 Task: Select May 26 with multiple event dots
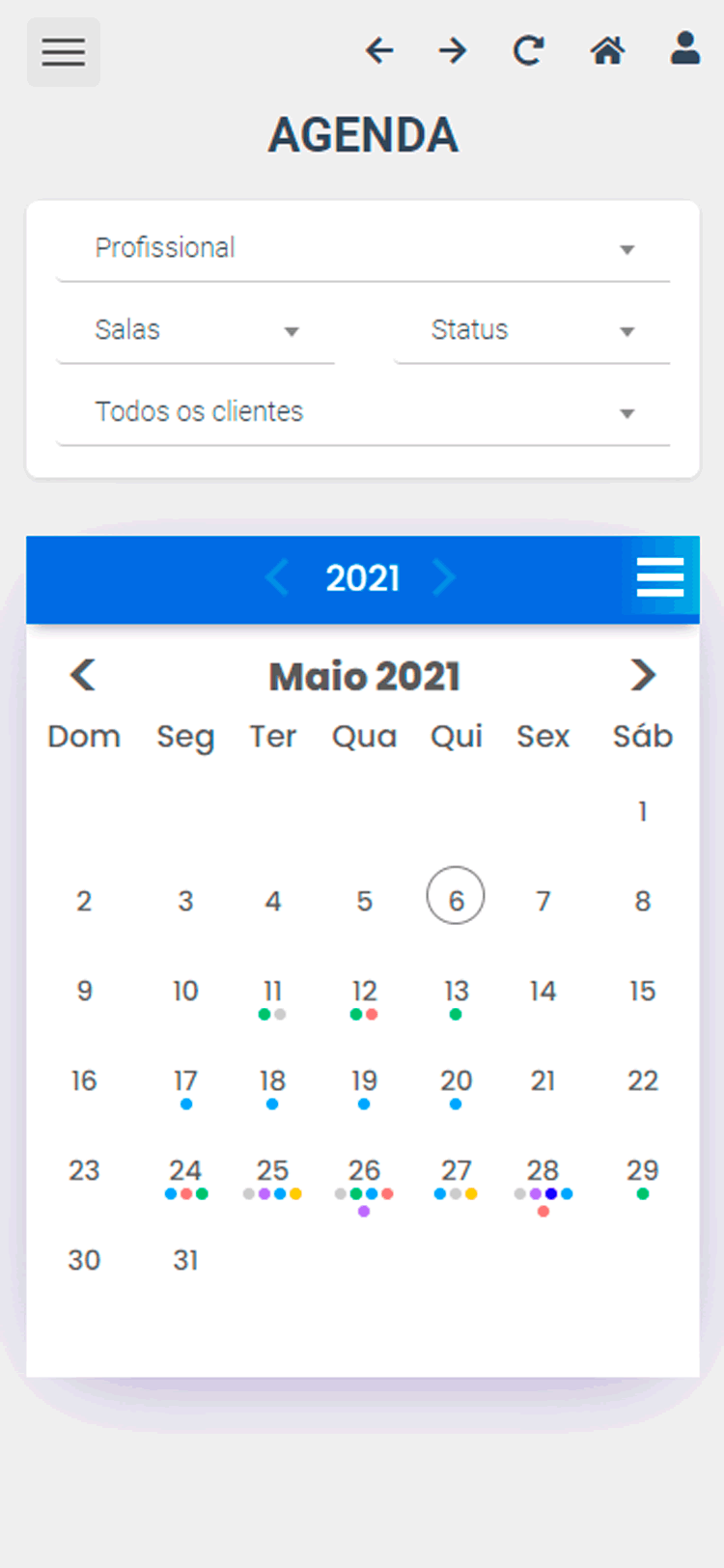pyautogui.click(x=364, y=1170)
